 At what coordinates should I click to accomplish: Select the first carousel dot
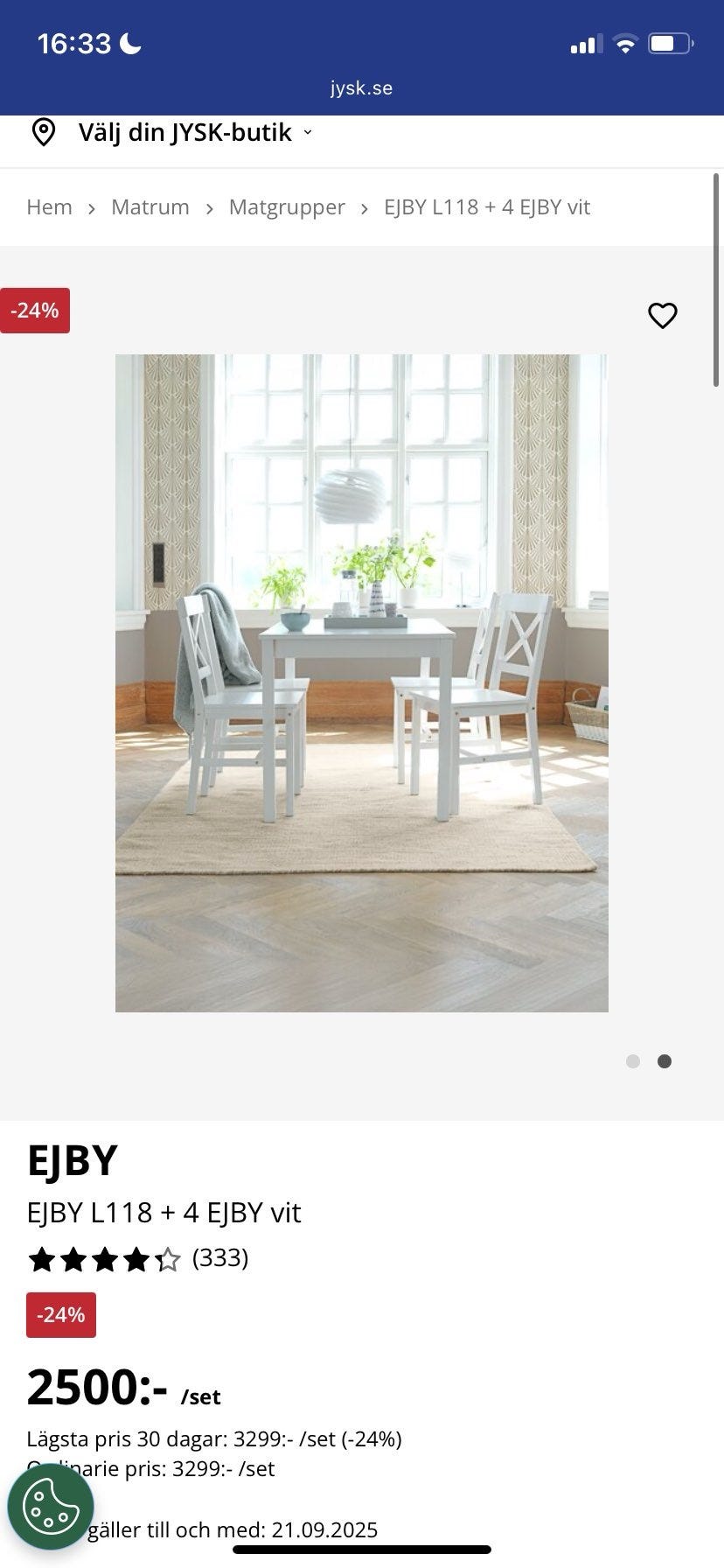[632, 1061]
